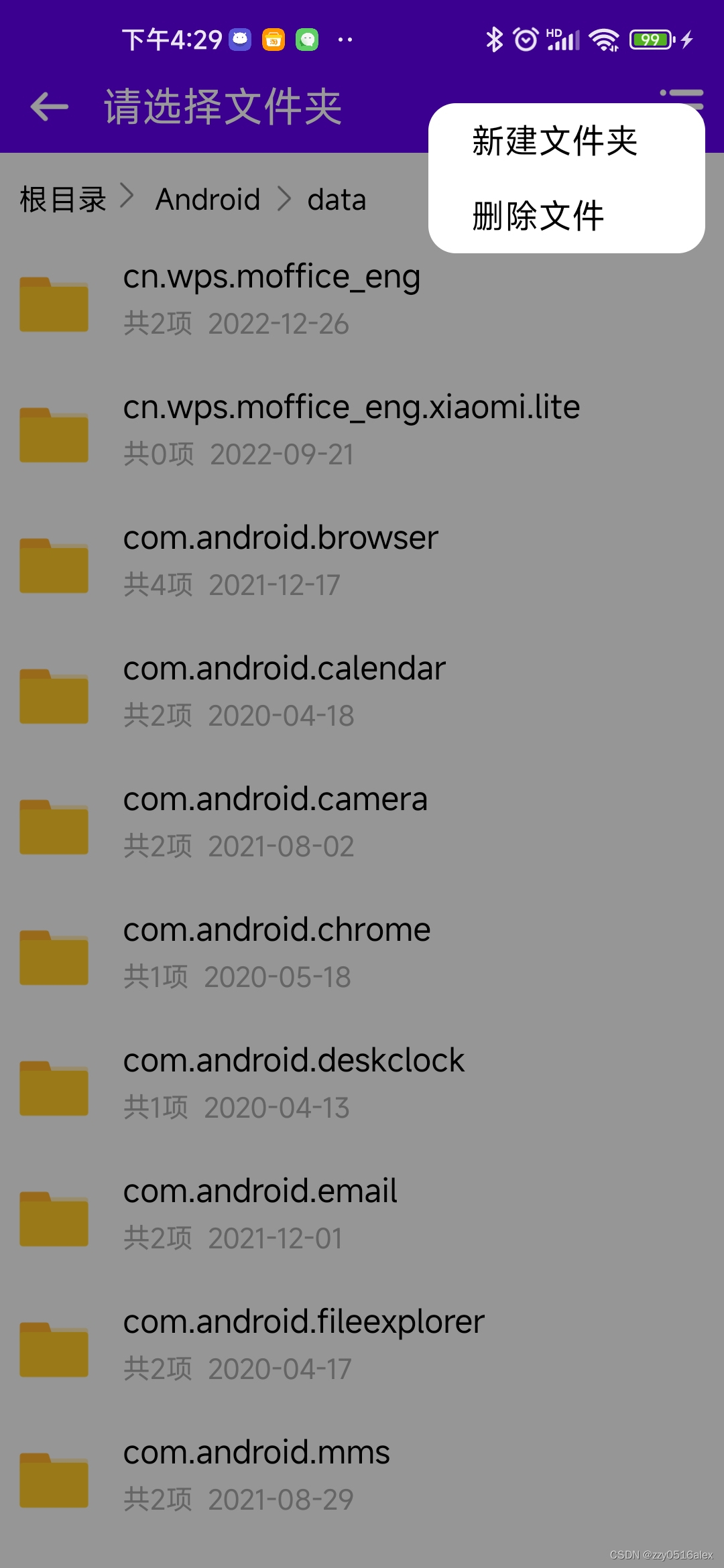The height and width of the screenshot is (1568, 724).
Task: Click the chevron between Android and data
Action: 286,199
